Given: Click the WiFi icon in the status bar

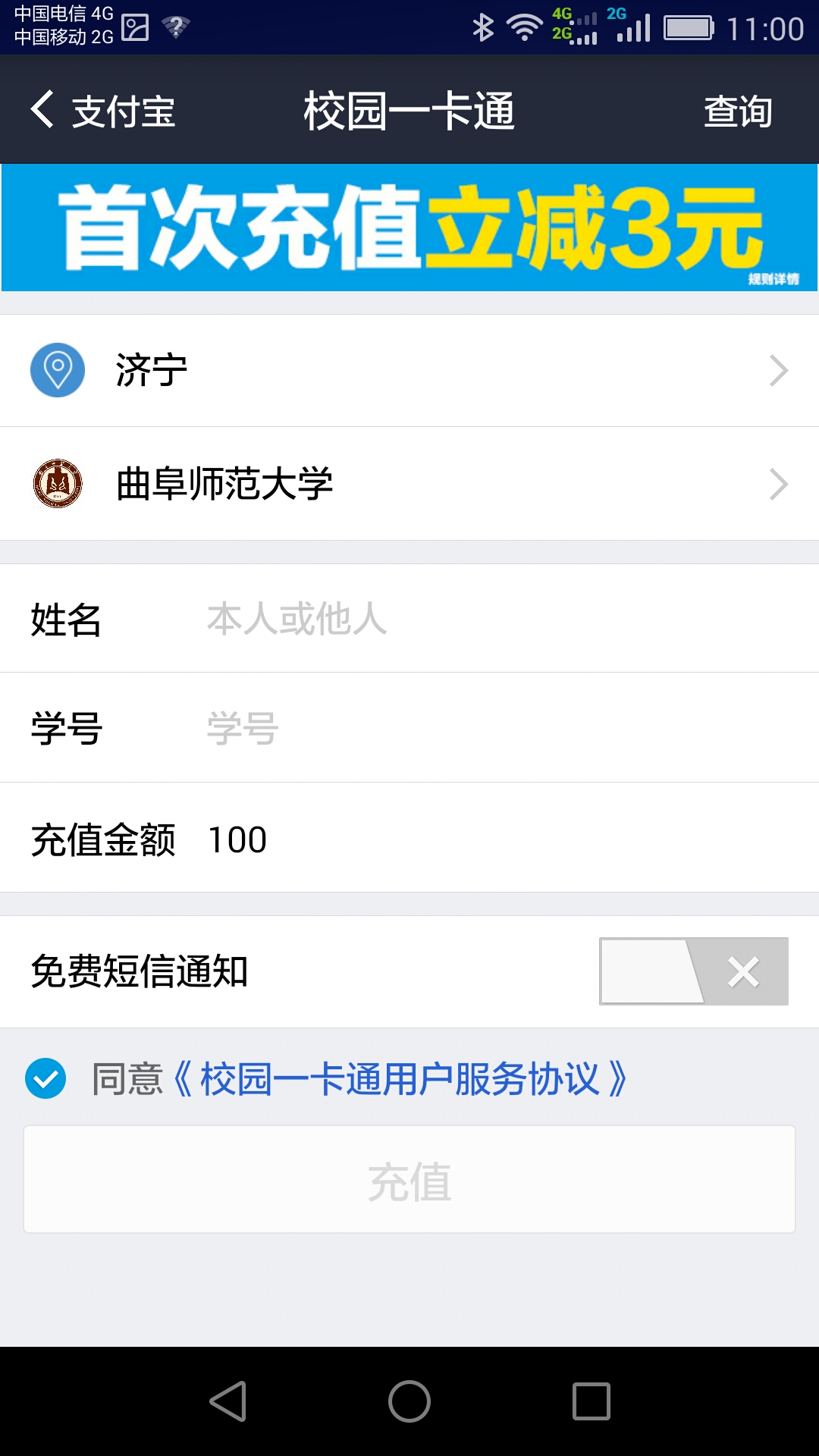Looking at the screenshot, I should (x=523, y=25).
